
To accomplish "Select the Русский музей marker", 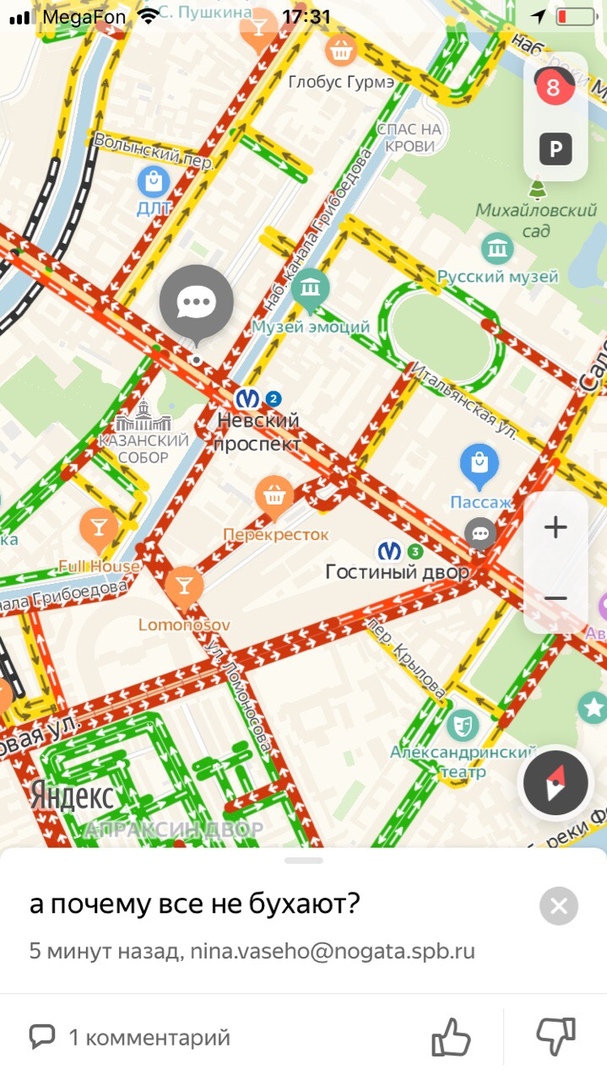I will tap(497, 247).
